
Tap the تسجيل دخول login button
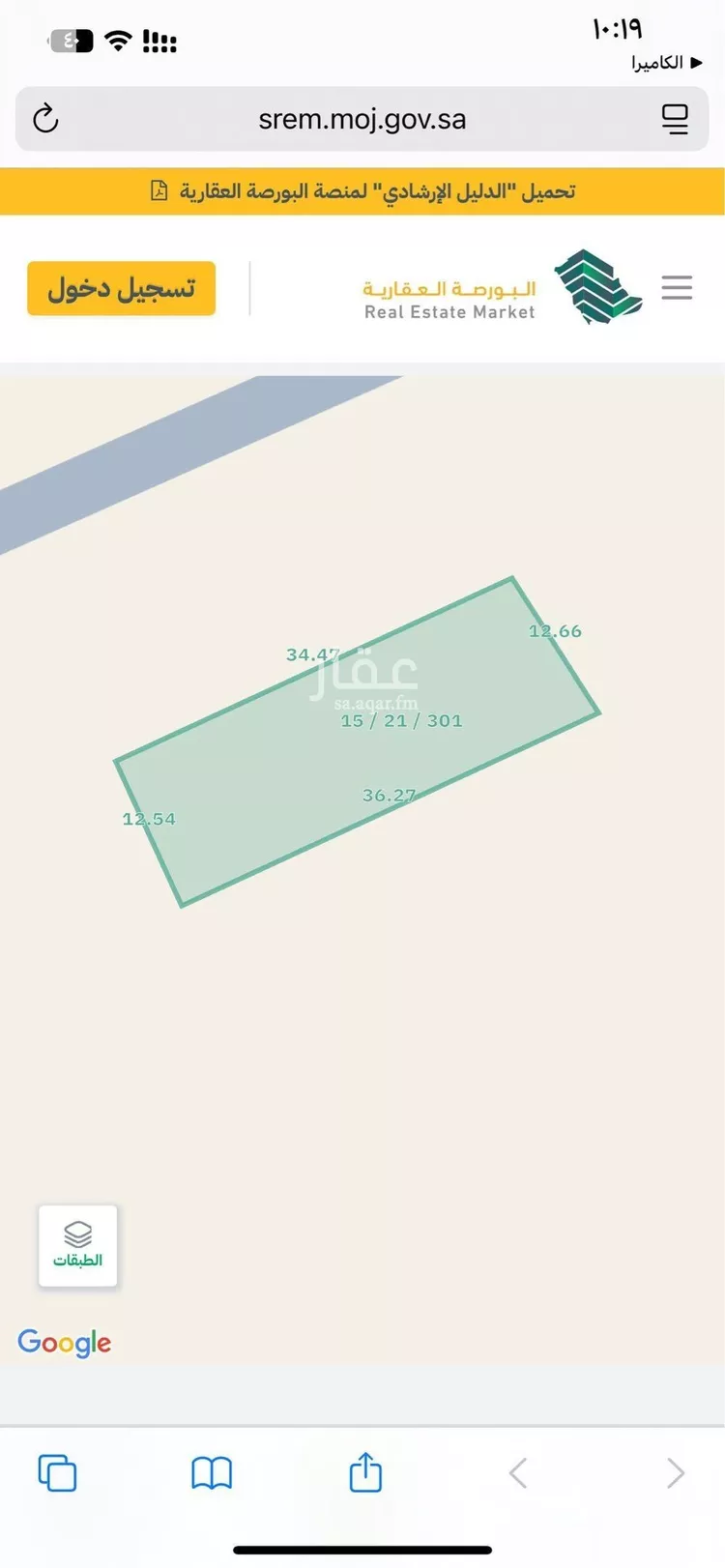pyautogui.click(x=121, y=288)
